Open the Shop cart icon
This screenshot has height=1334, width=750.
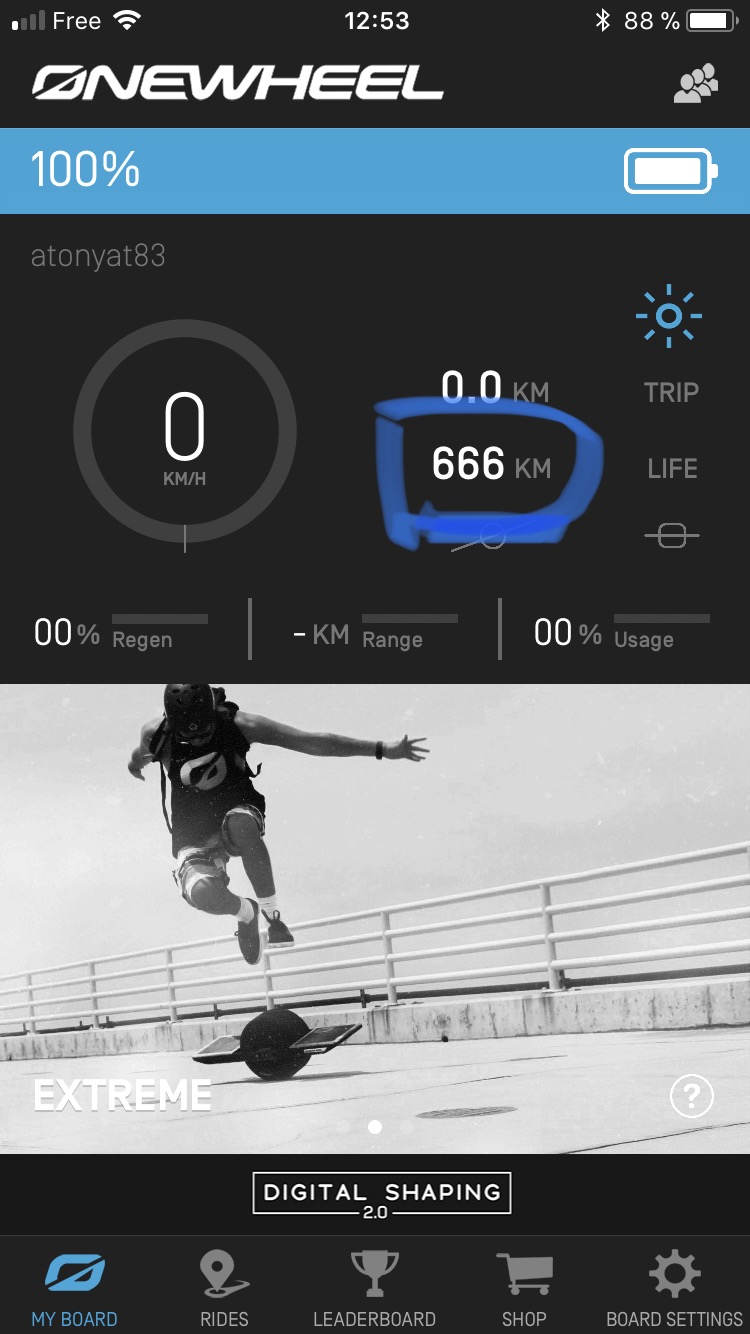tap(524, 1271)
